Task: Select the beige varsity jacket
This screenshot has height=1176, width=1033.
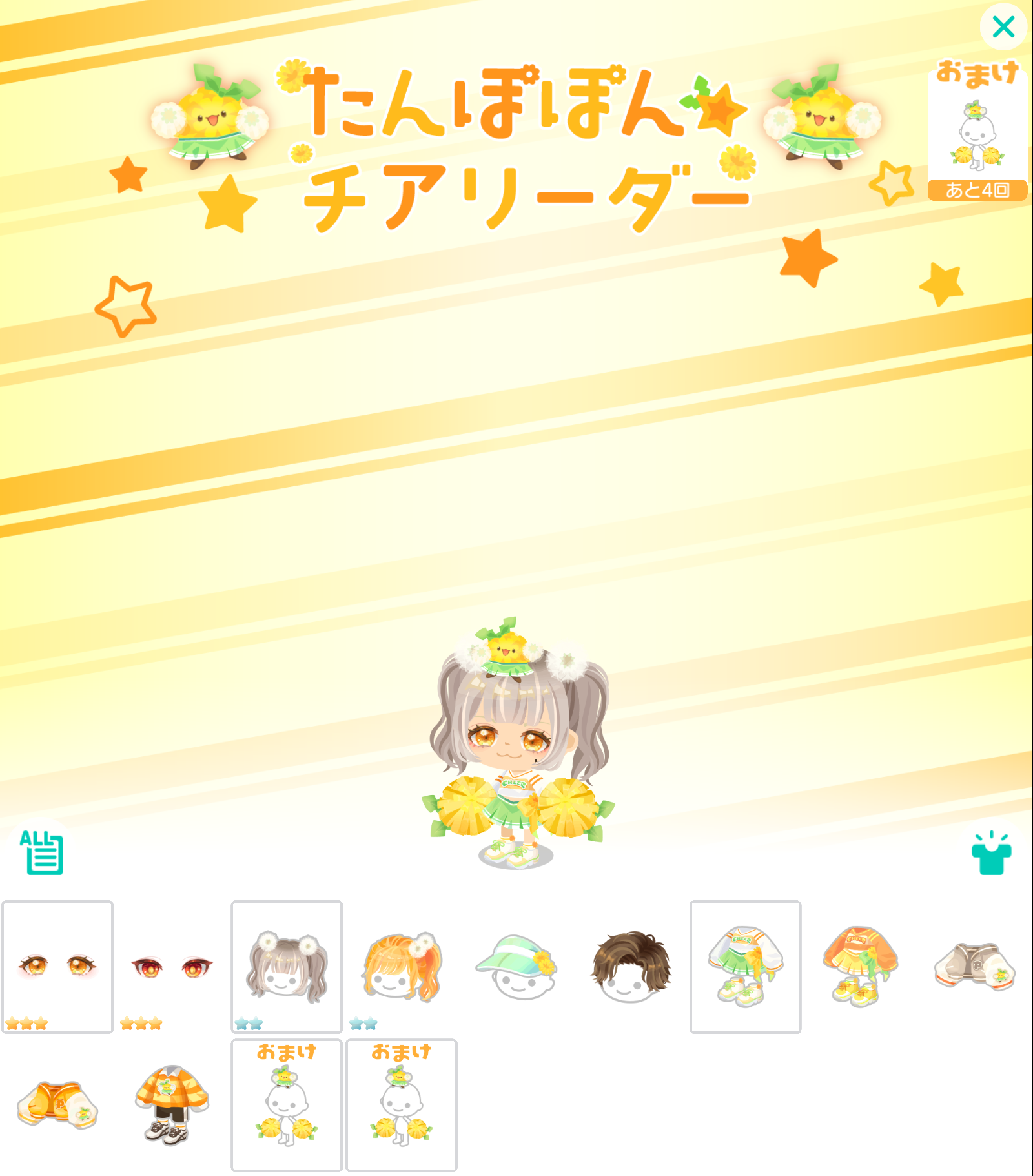Action: (x=974, y=966)
